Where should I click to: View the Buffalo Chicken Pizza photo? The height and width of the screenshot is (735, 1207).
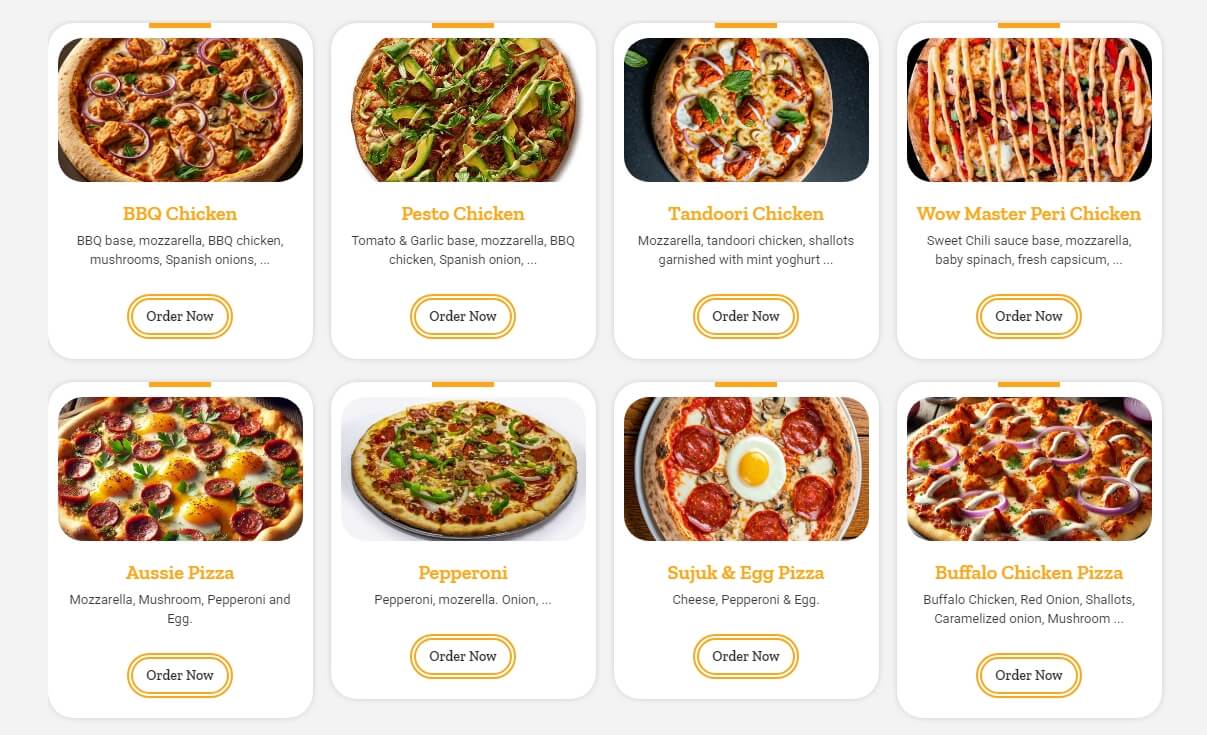point(1029,469)
